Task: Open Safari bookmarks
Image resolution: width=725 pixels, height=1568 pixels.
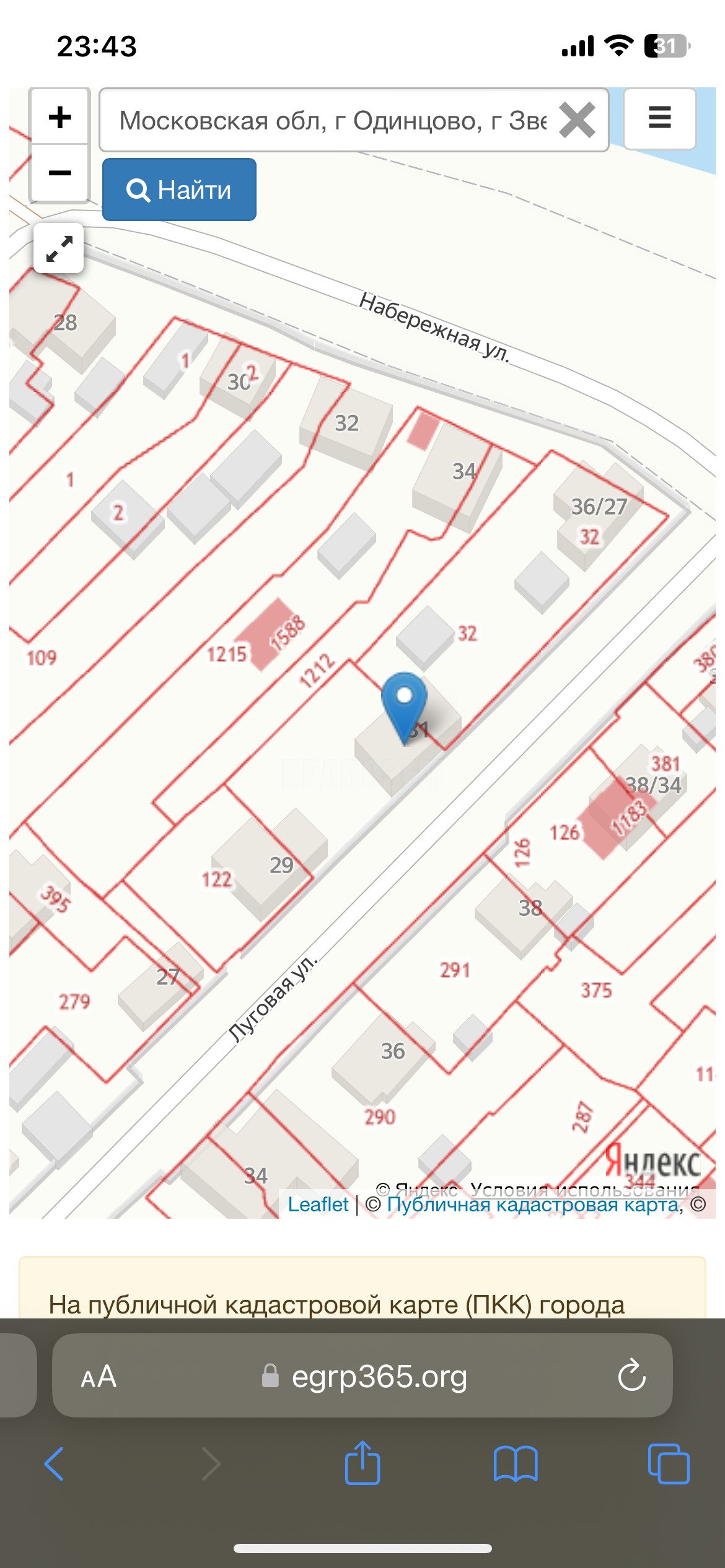Action: pos(516,1464)
